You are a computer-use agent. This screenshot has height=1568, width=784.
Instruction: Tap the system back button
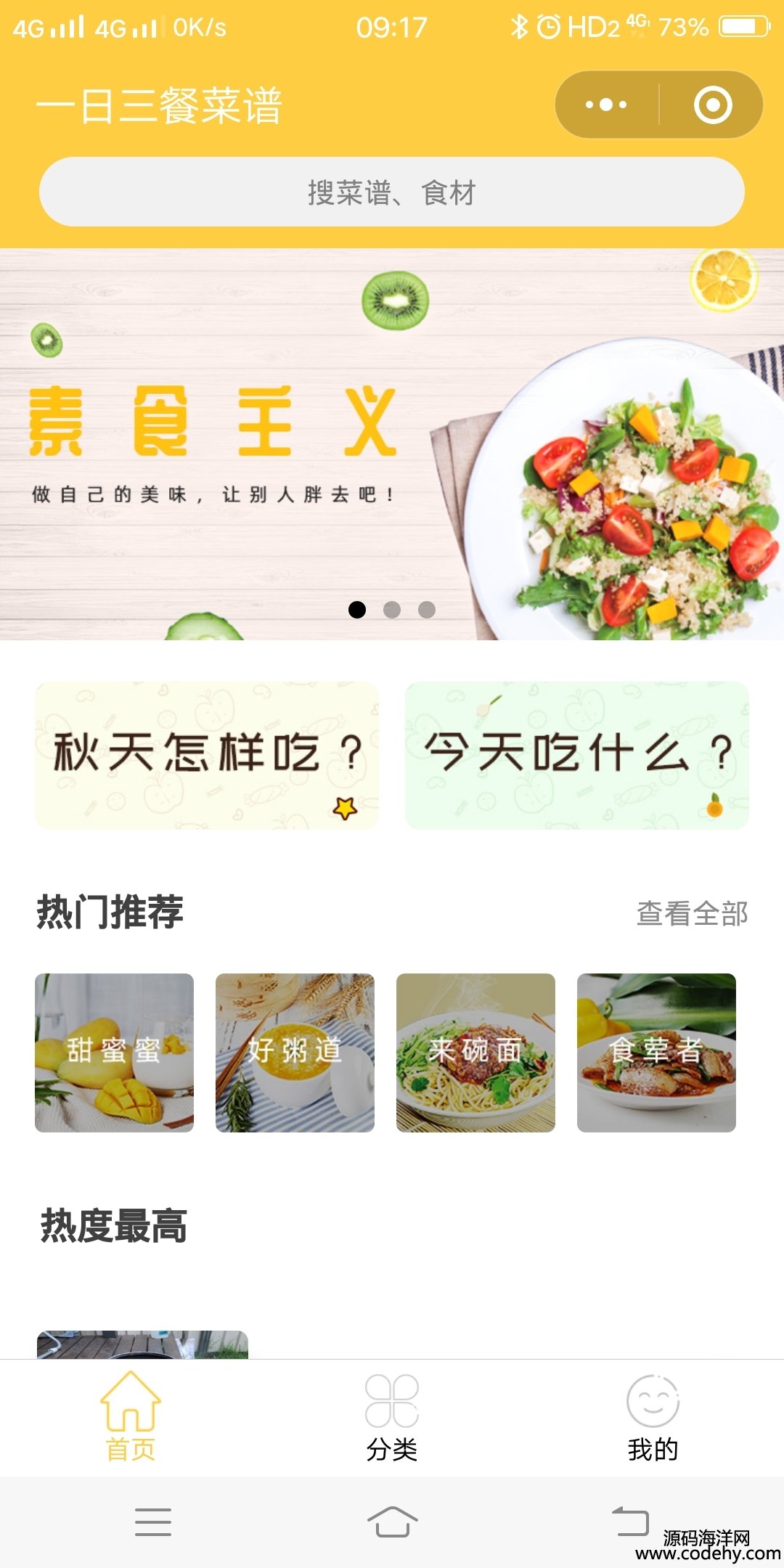click(x=630, y=1522)
